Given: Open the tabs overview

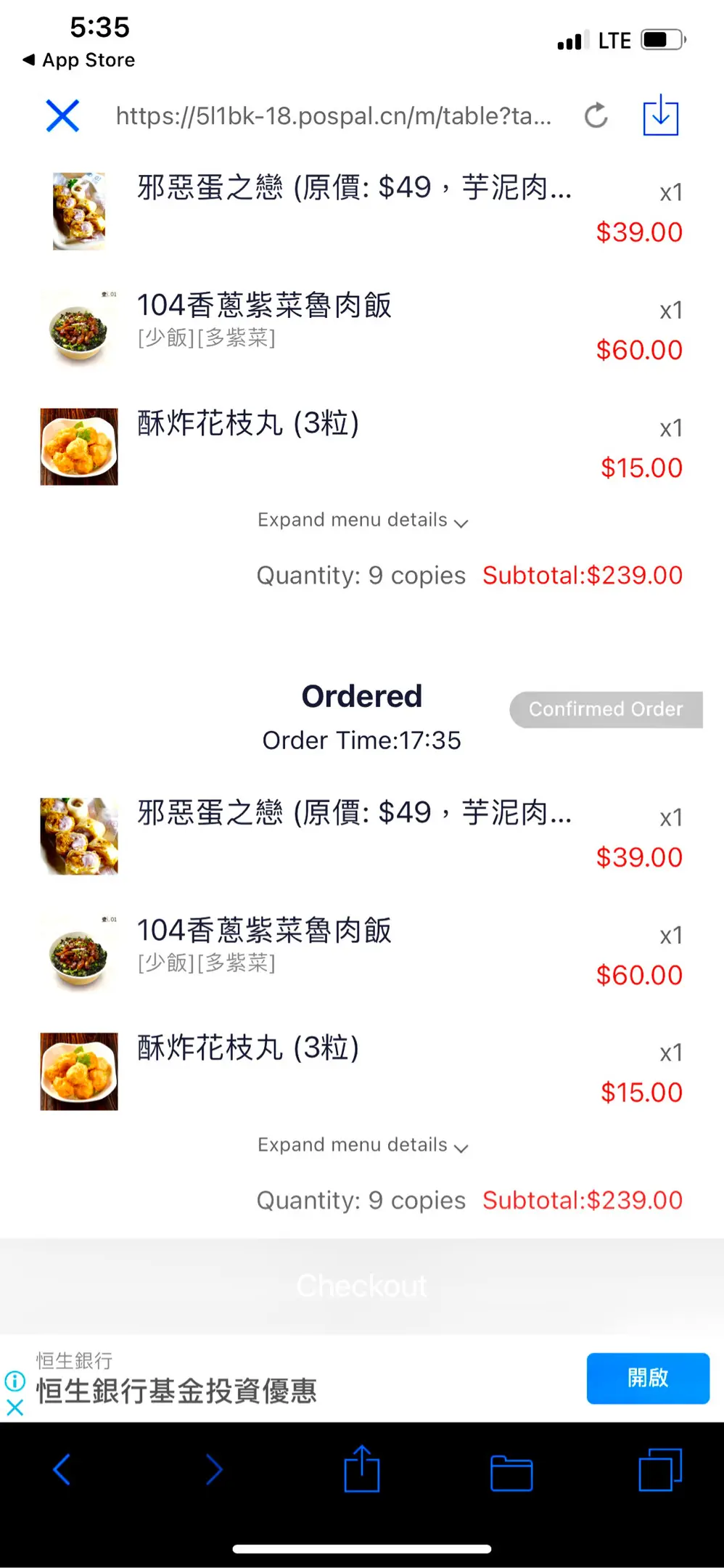Looking at the screenshot, I should (659, 1470).
